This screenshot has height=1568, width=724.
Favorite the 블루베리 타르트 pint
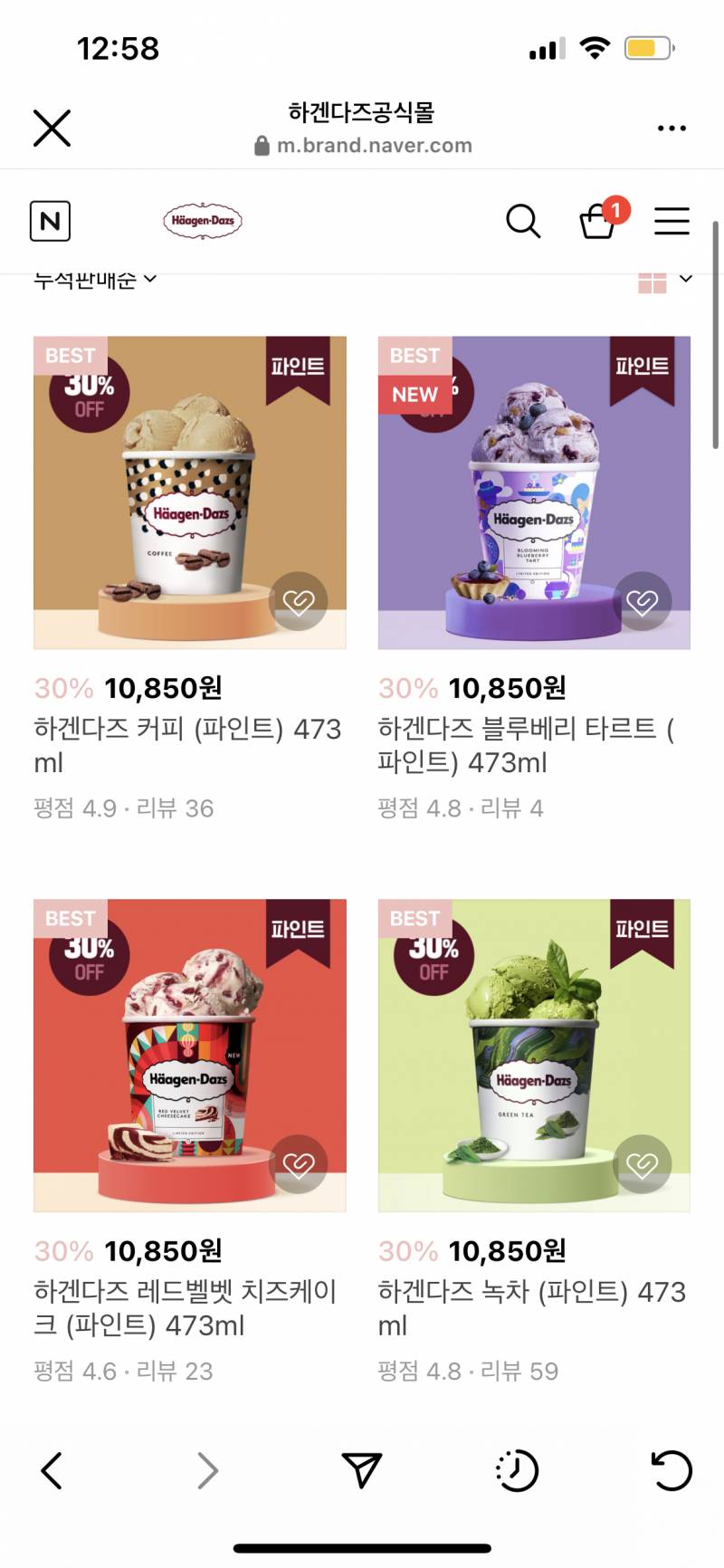tap(643, 602)
